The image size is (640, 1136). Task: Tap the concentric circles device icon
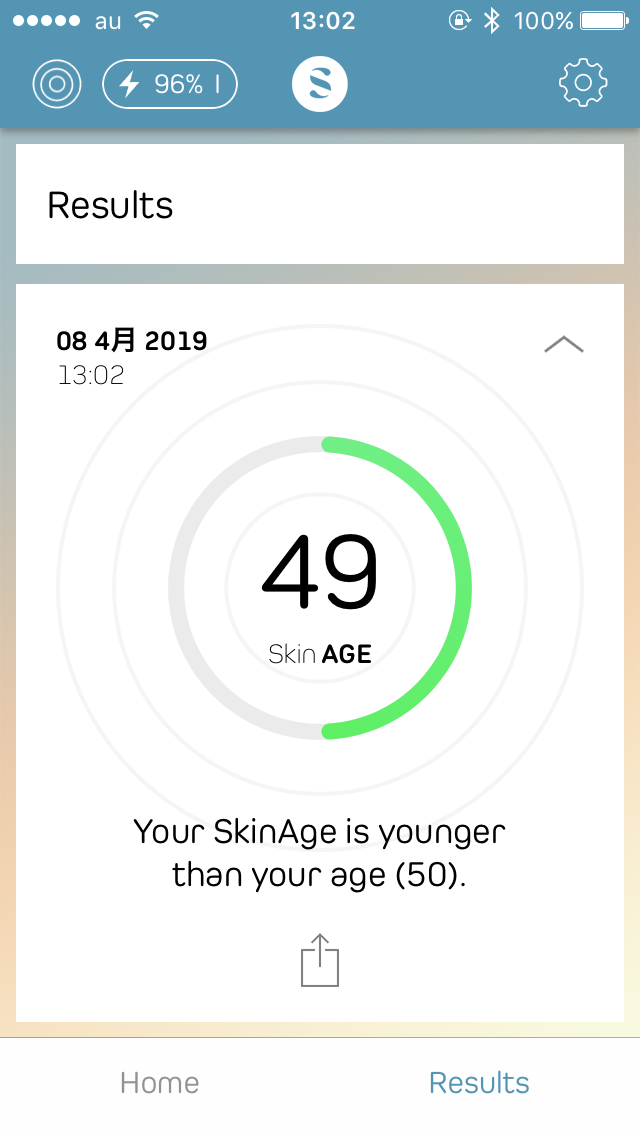[57, 85]
